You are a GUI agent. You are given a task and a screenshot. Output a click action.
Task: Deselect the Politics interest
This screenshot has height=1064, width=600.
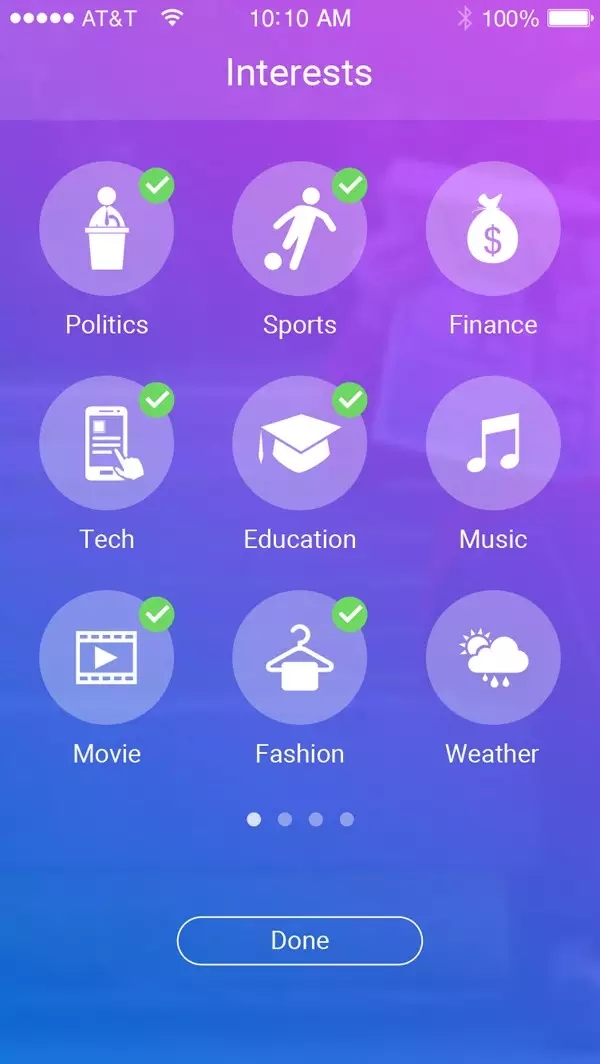point(106,229)
